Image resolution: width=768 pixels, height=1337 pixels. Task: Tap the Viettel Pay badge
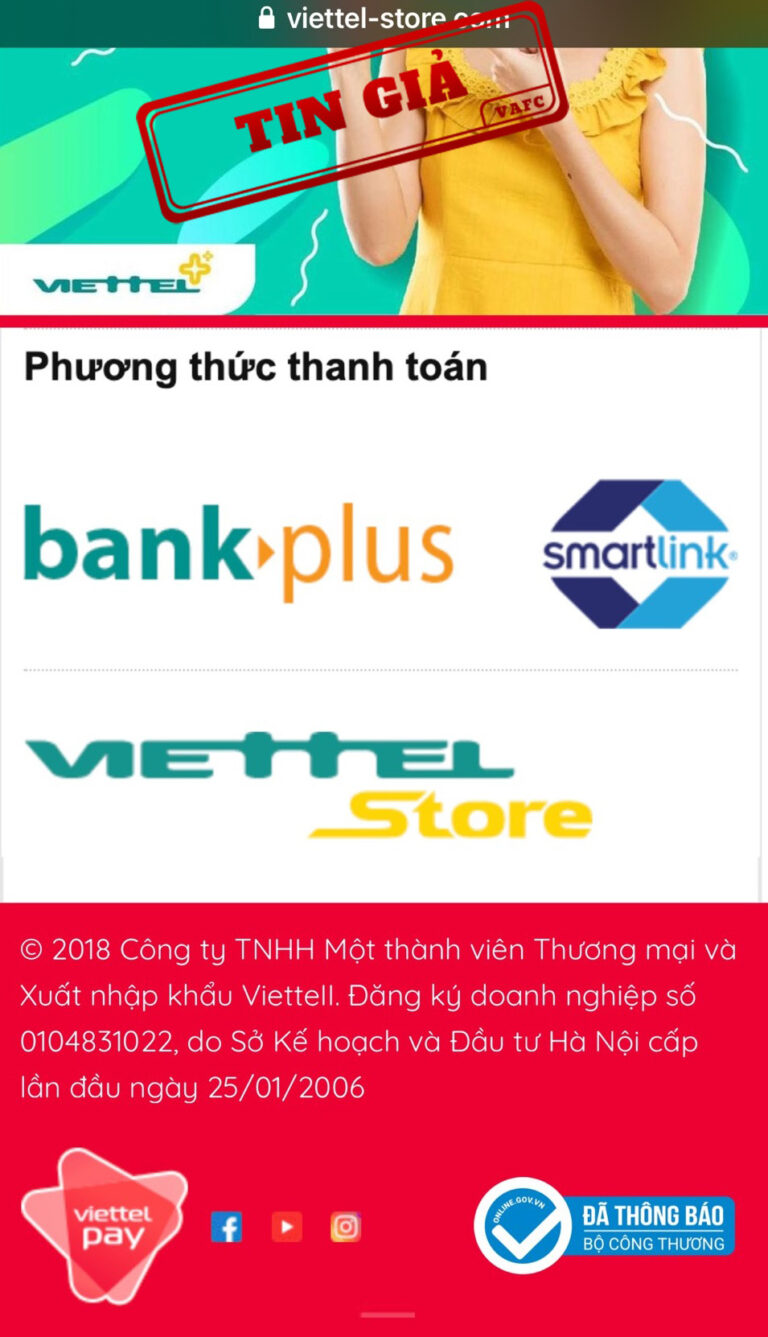tap(104, 1226)
